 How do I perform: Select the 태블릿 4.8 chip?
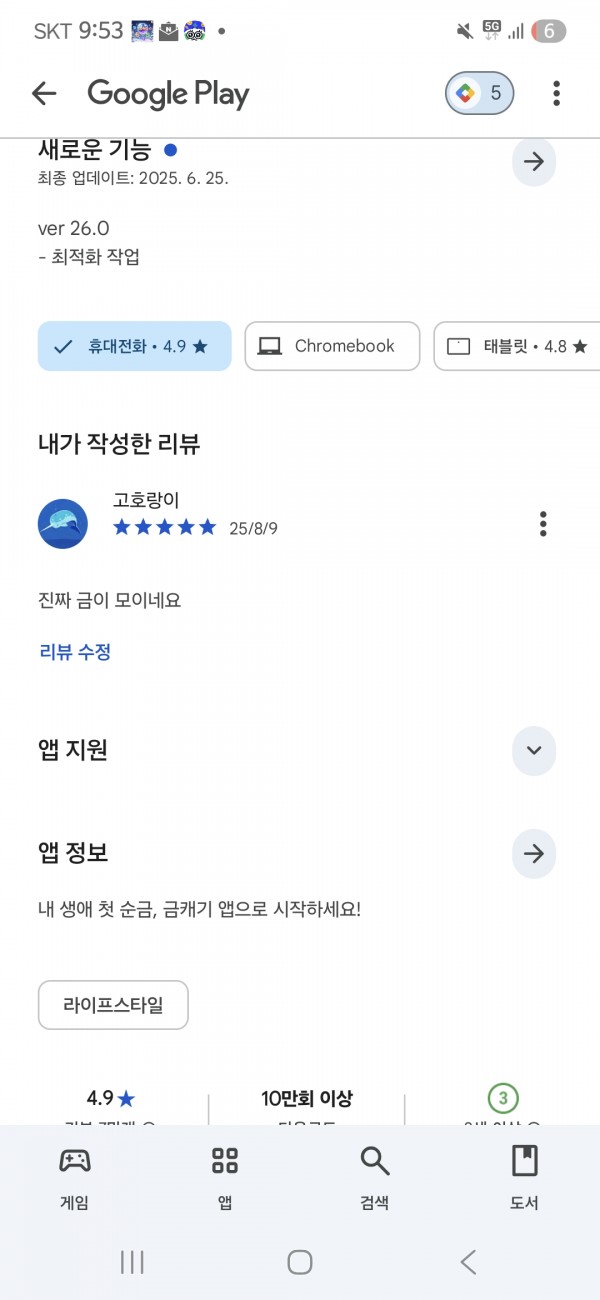click(517, 346)
